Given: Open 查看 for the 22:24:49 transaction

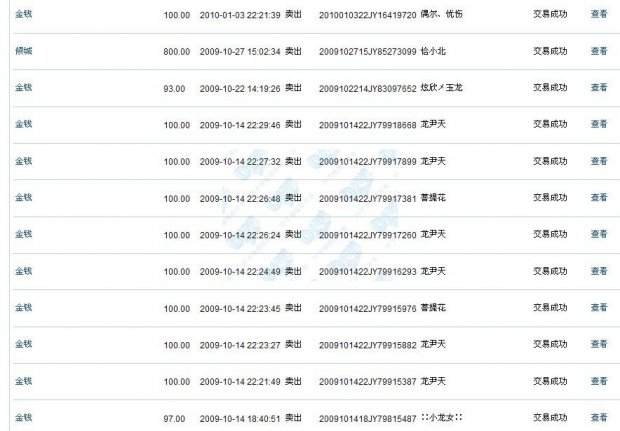Looking at the screenshot, I should (x=598, y=270).
